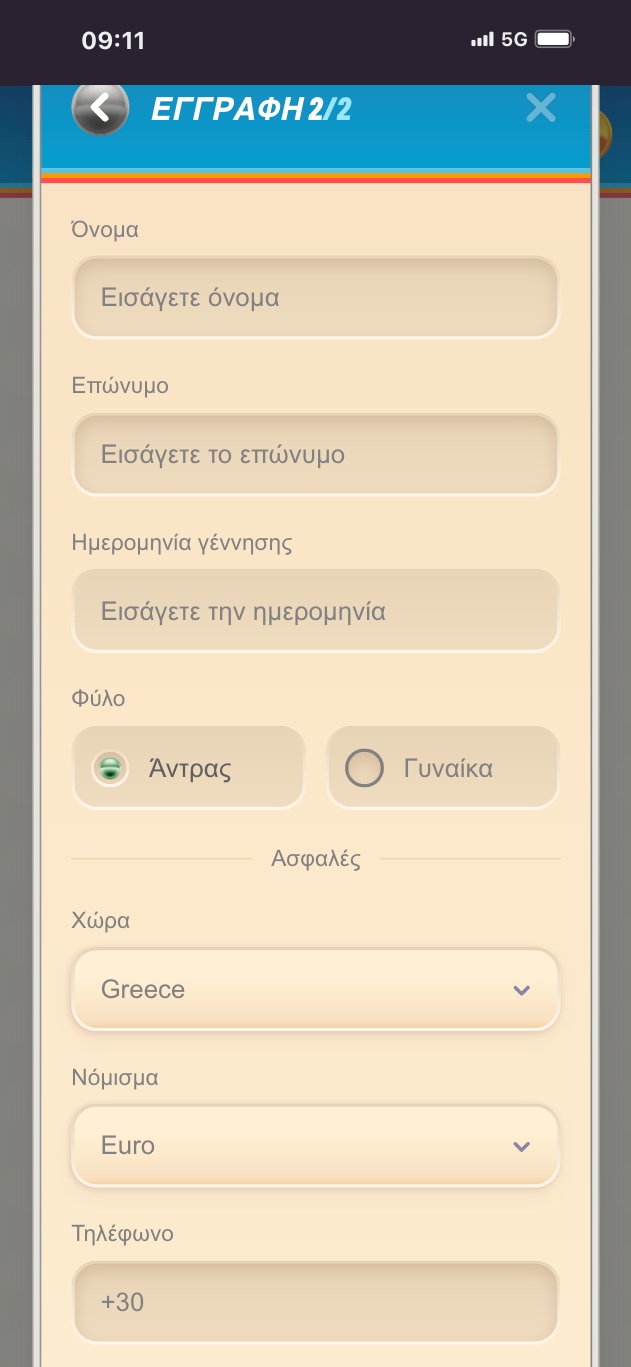Expand the Χώρα dropdown showing Greece
631x1367 pixels.
pos(315,990)
